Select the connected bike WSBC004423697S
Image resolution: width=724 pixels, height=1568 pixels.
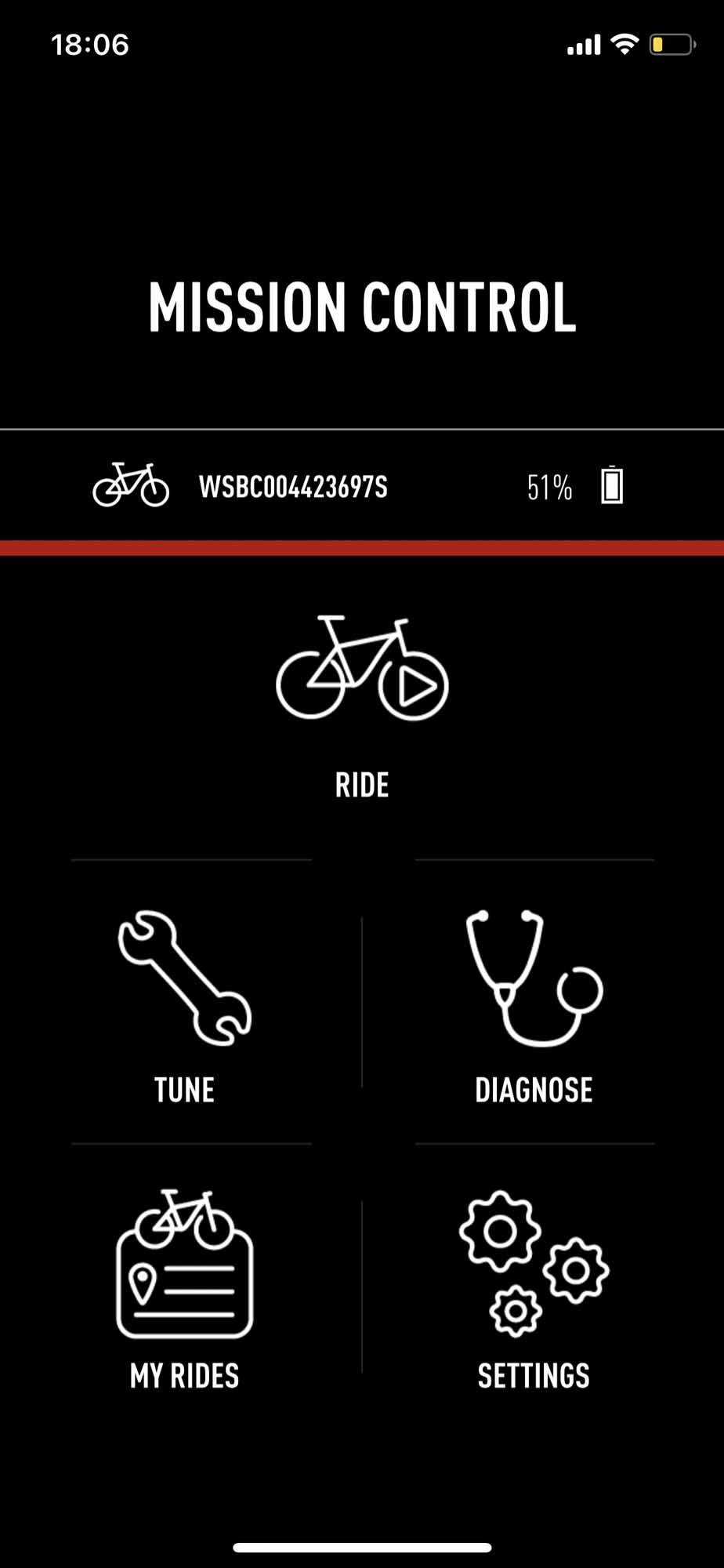click(291, 487)
